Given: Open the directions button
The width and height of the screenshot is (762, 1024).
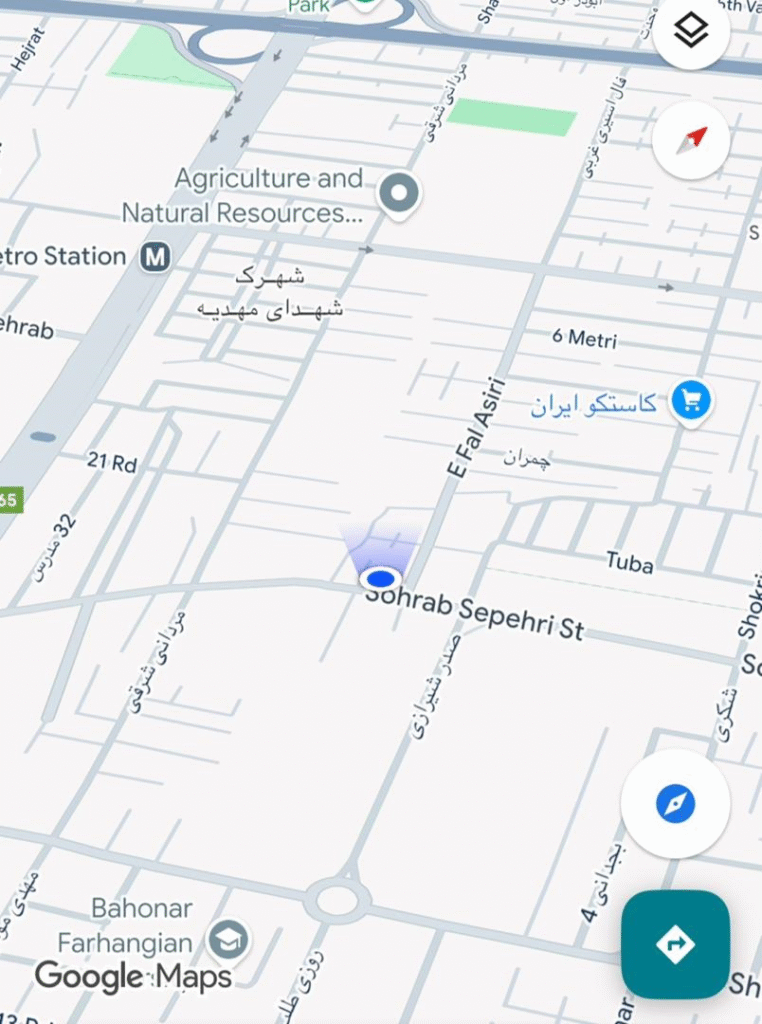Looking at the screenshot, I should [x=675, y=943].
